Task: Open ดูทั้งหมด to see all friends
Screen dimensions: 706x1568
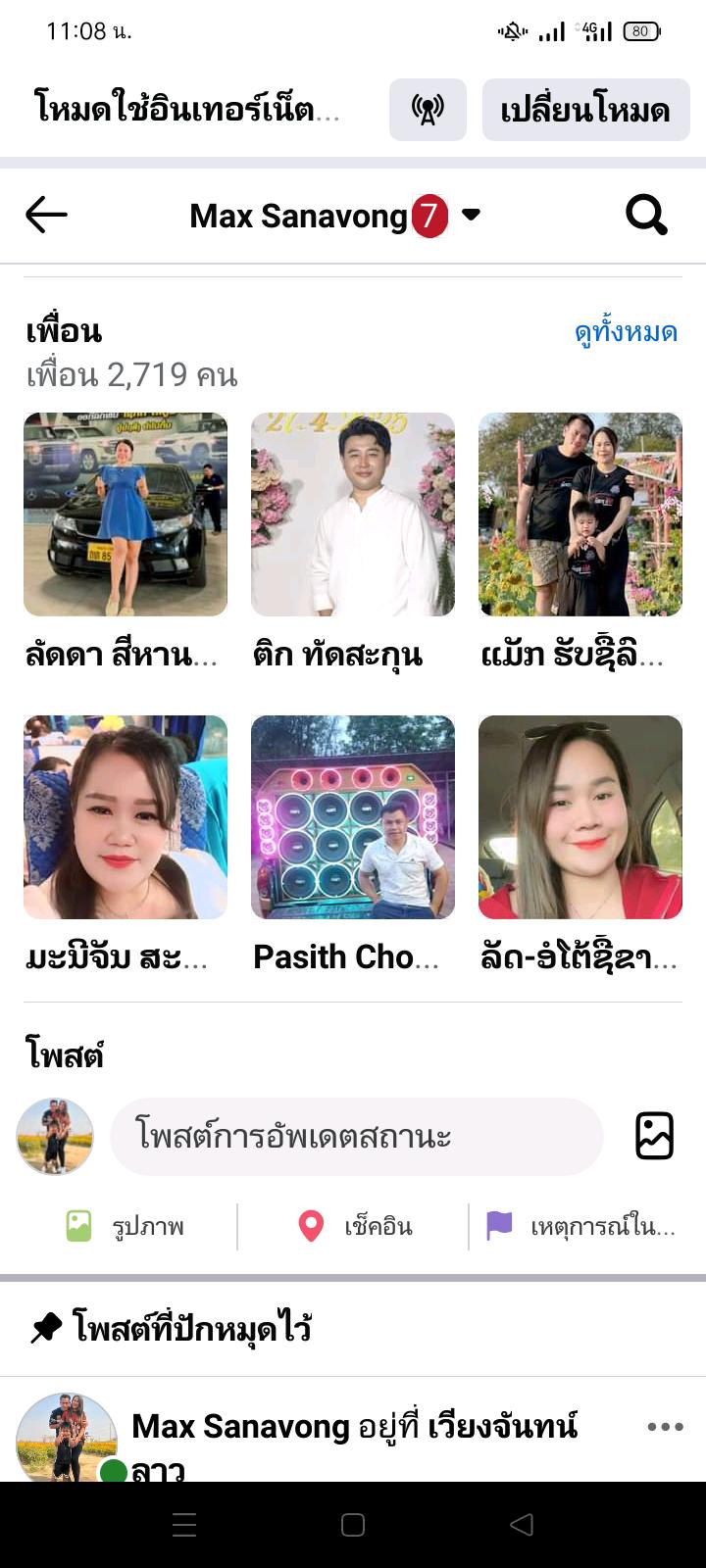Action: tap(626, 333)
